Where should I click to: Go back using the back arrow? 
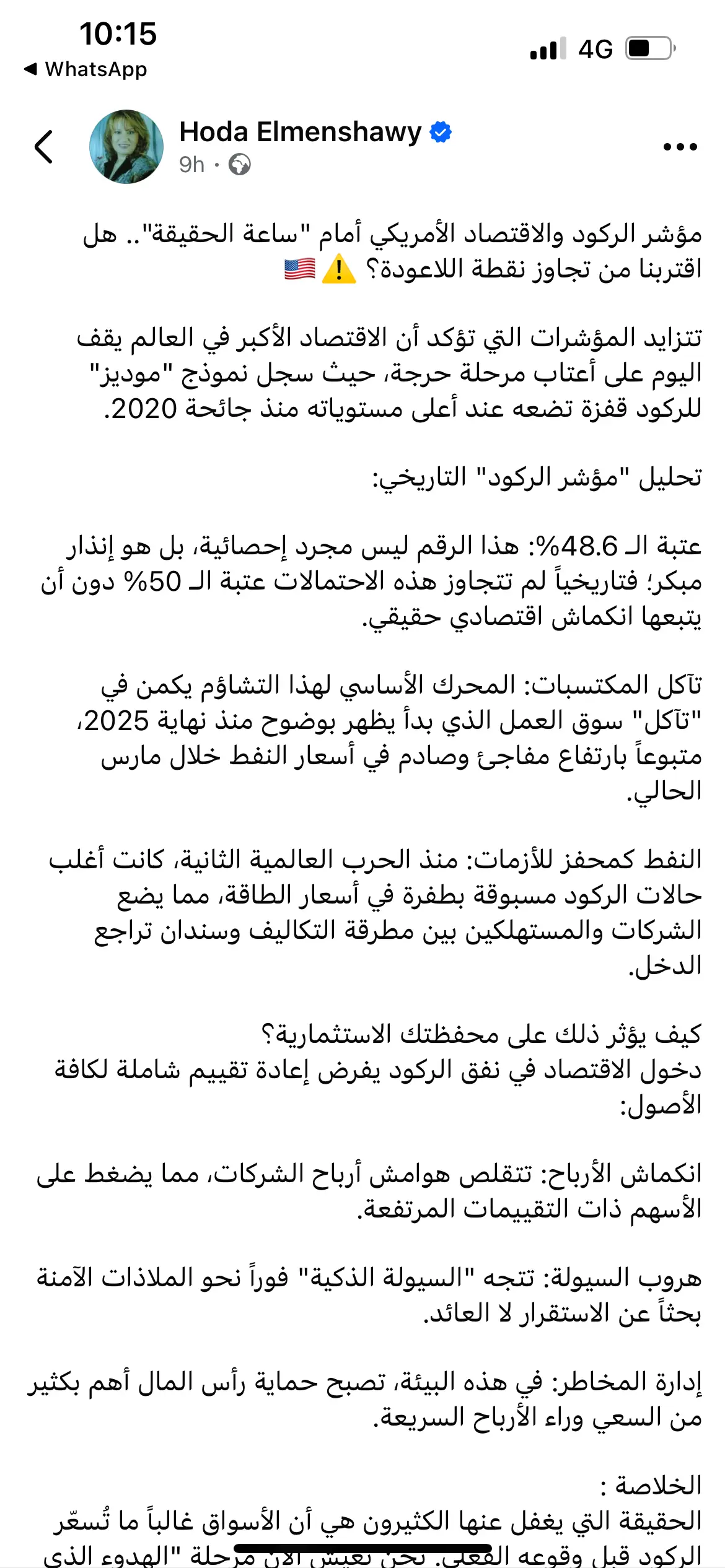point(44,147)
